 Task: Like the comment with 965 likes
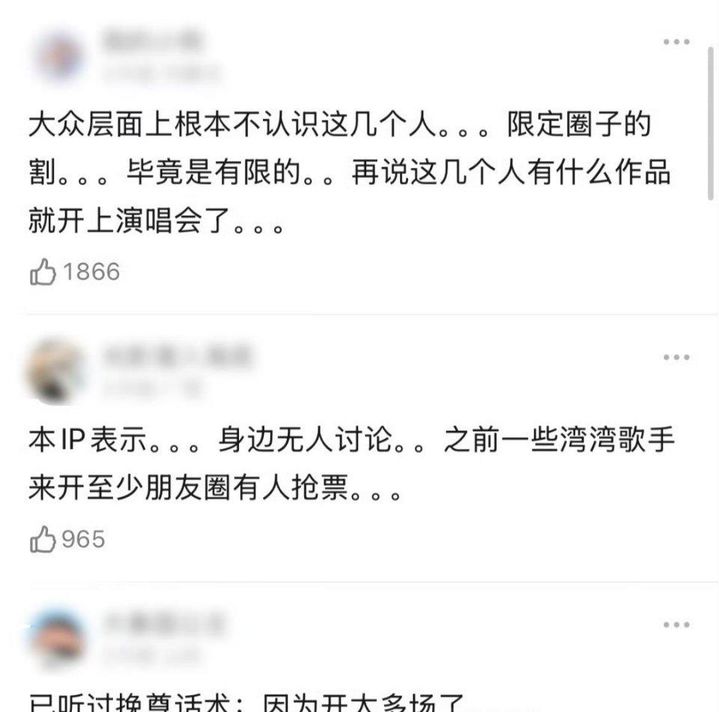click(43, 540)
